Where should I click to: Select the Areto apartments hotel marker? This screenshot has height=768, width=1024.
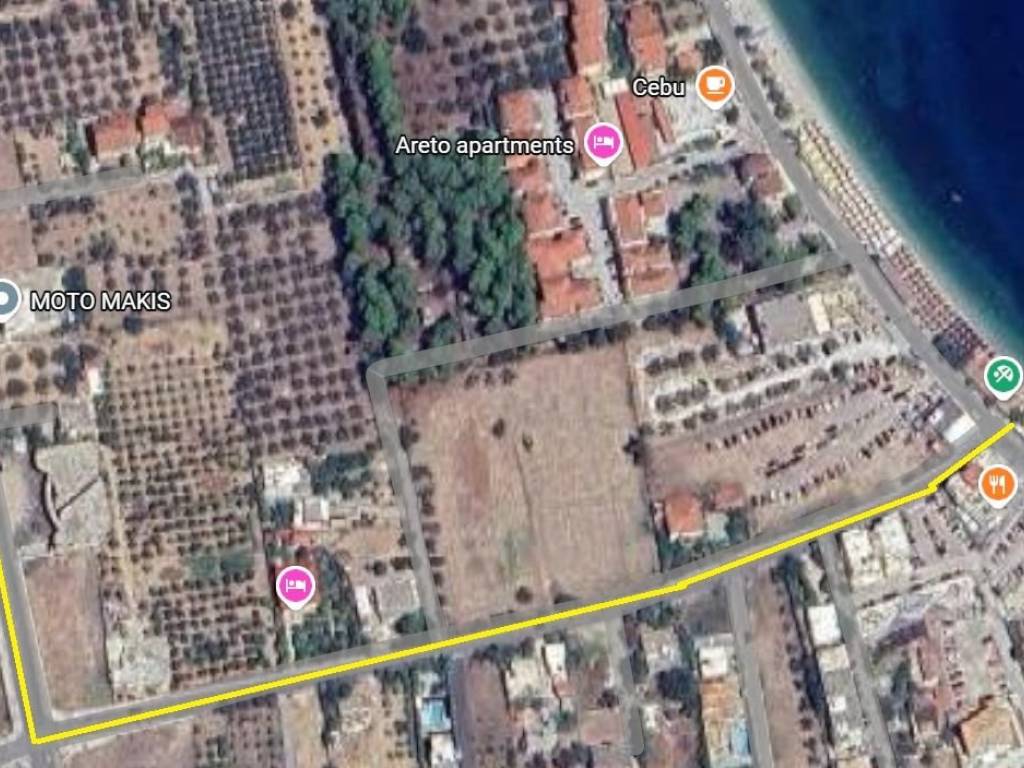coord(602,145)
